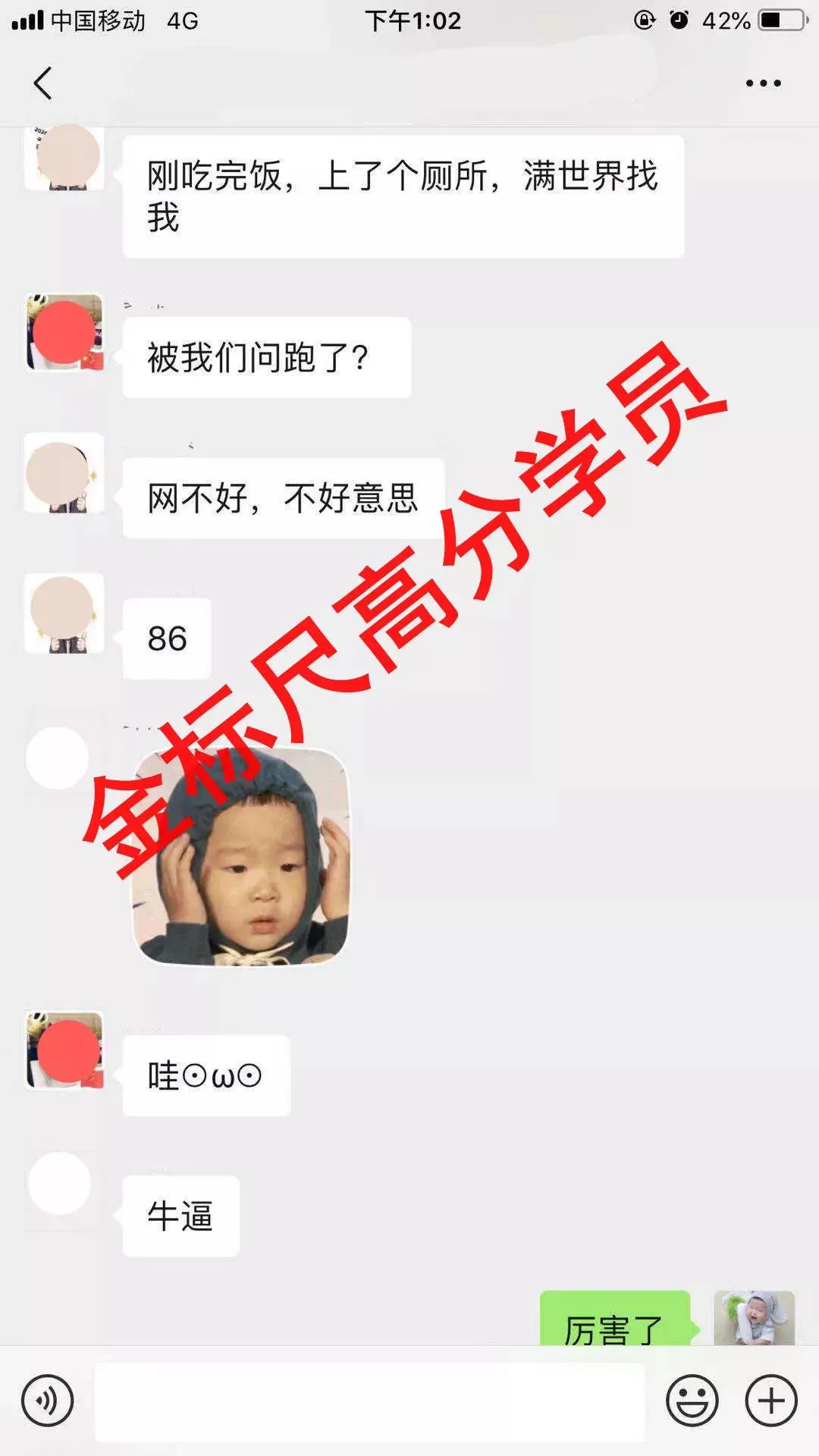Image resolution: width=819 pixels, height=1456 pixels.
Task: Open profile of sender of '被我们问跑了?'
Action: coord(64,332)
